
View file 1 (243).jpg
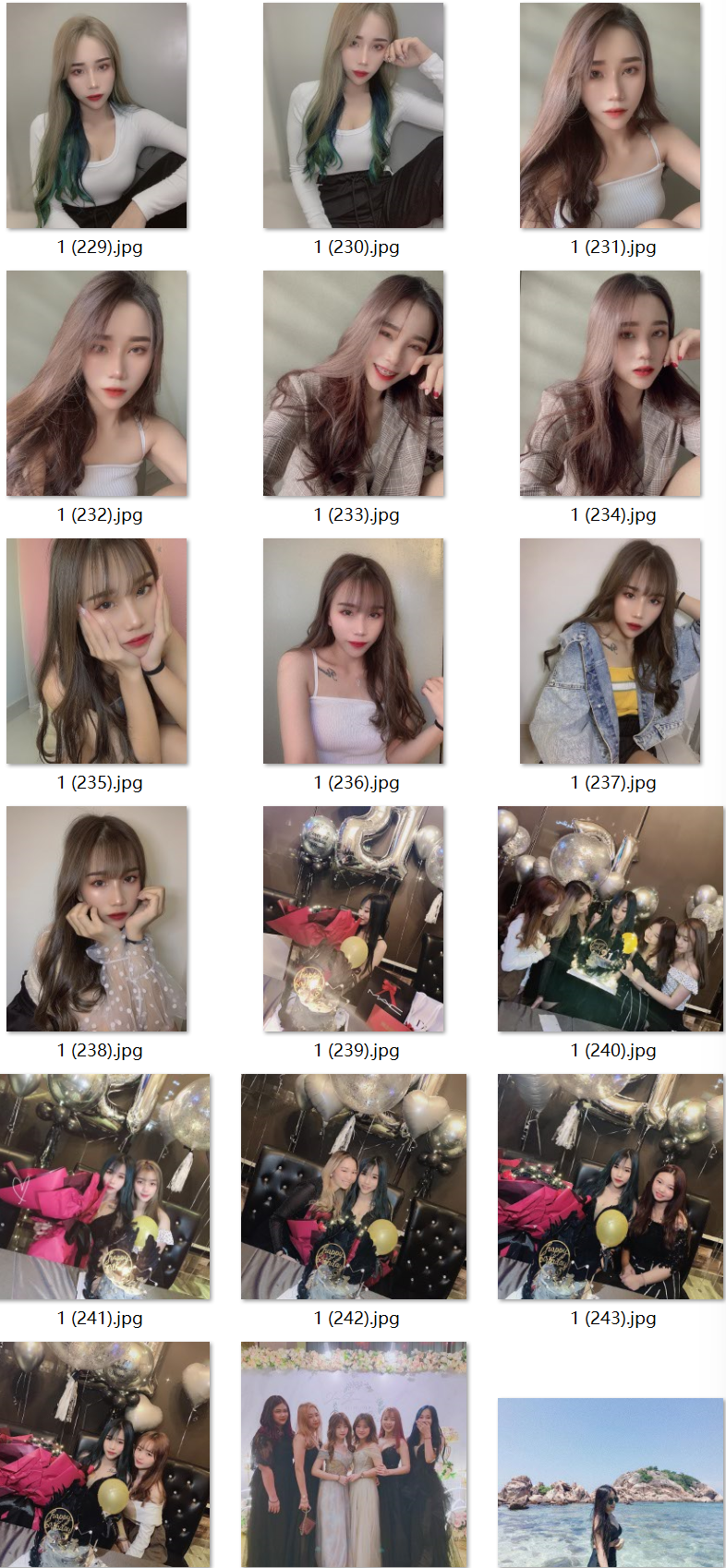point(611,1188)
